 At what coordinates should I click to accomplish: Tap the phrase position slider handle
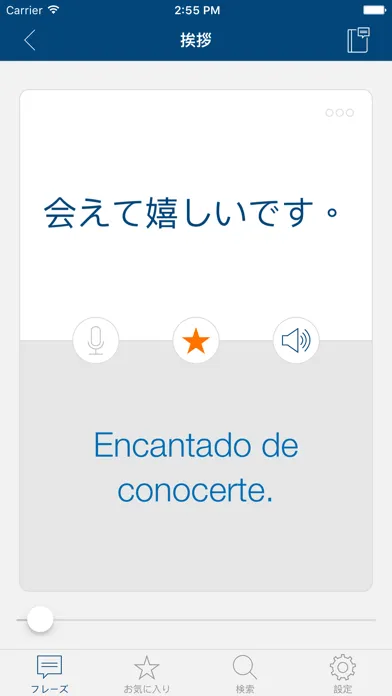click(x=40, y=619)
